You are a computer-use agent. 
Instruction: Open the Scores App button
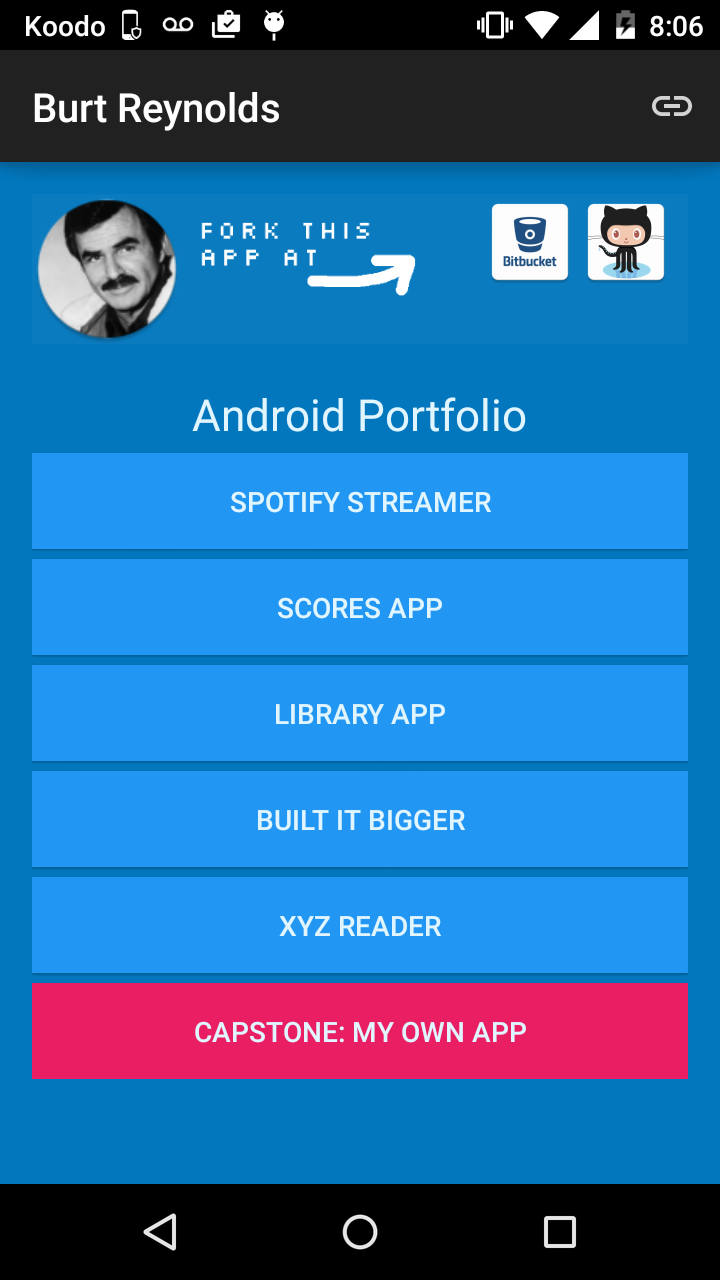360,607
